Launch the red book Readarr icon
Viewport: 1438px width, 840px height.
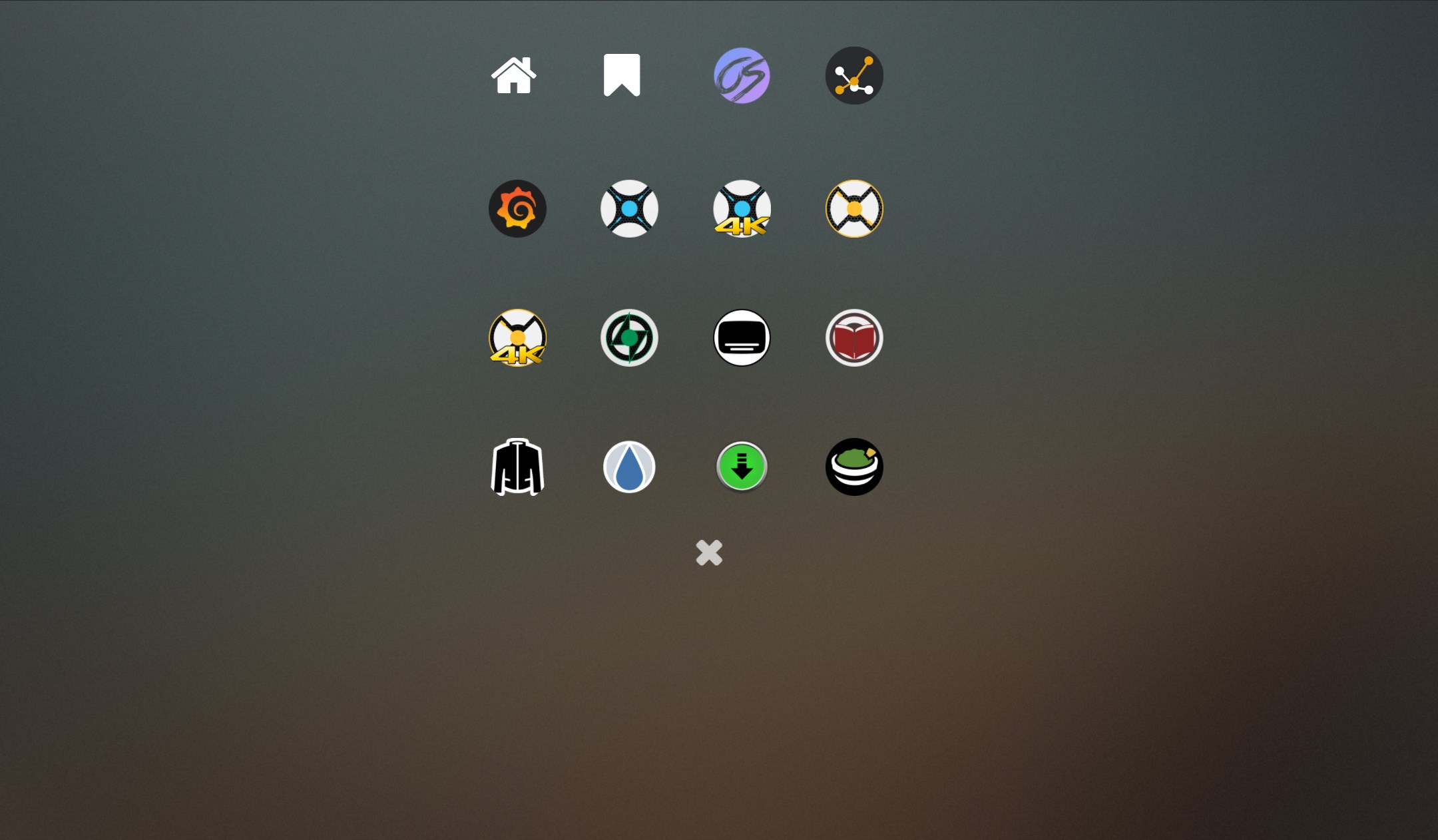854,337
